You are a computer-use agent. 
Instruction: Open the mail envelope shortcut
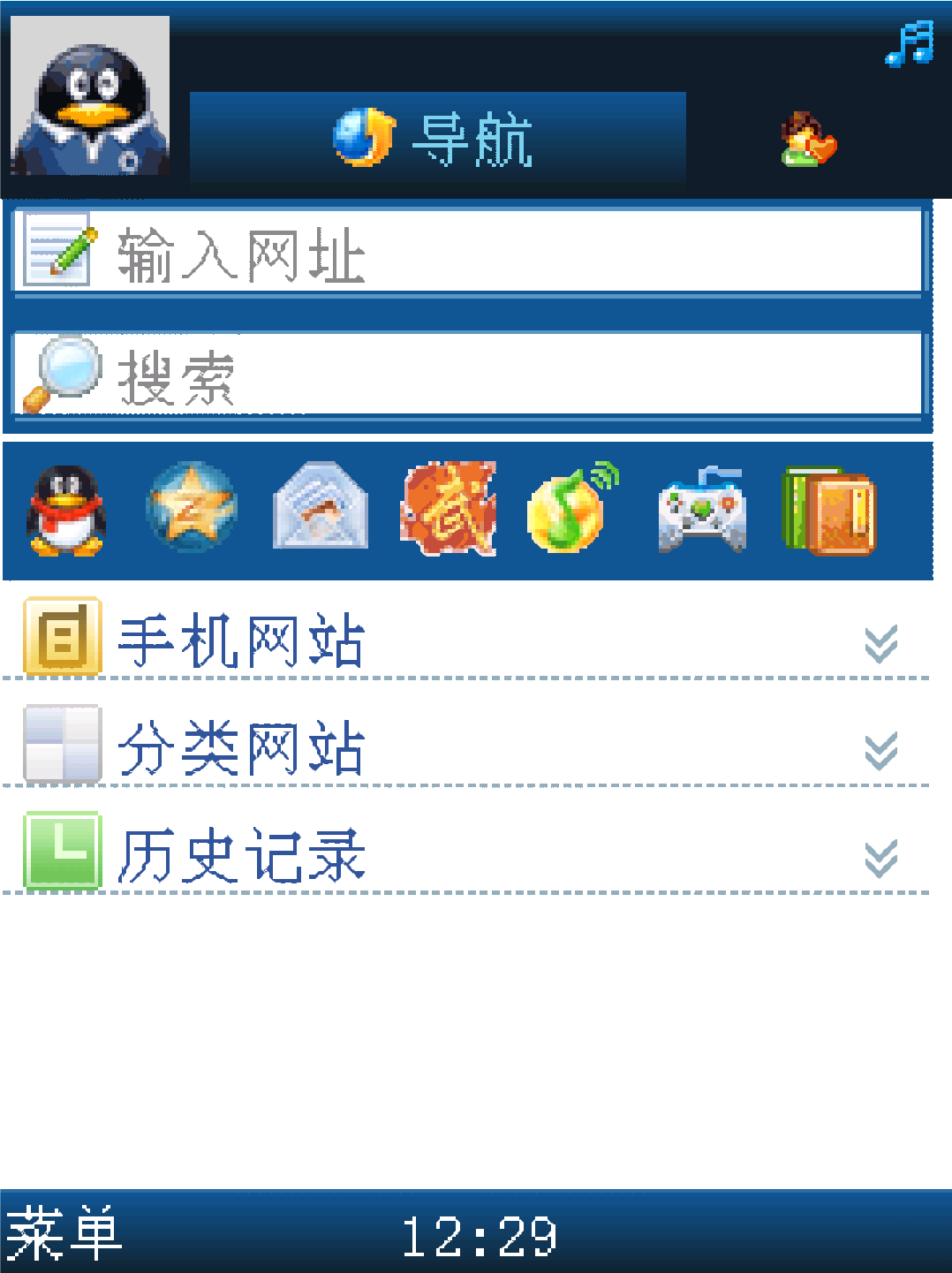[x=320, y=508]
